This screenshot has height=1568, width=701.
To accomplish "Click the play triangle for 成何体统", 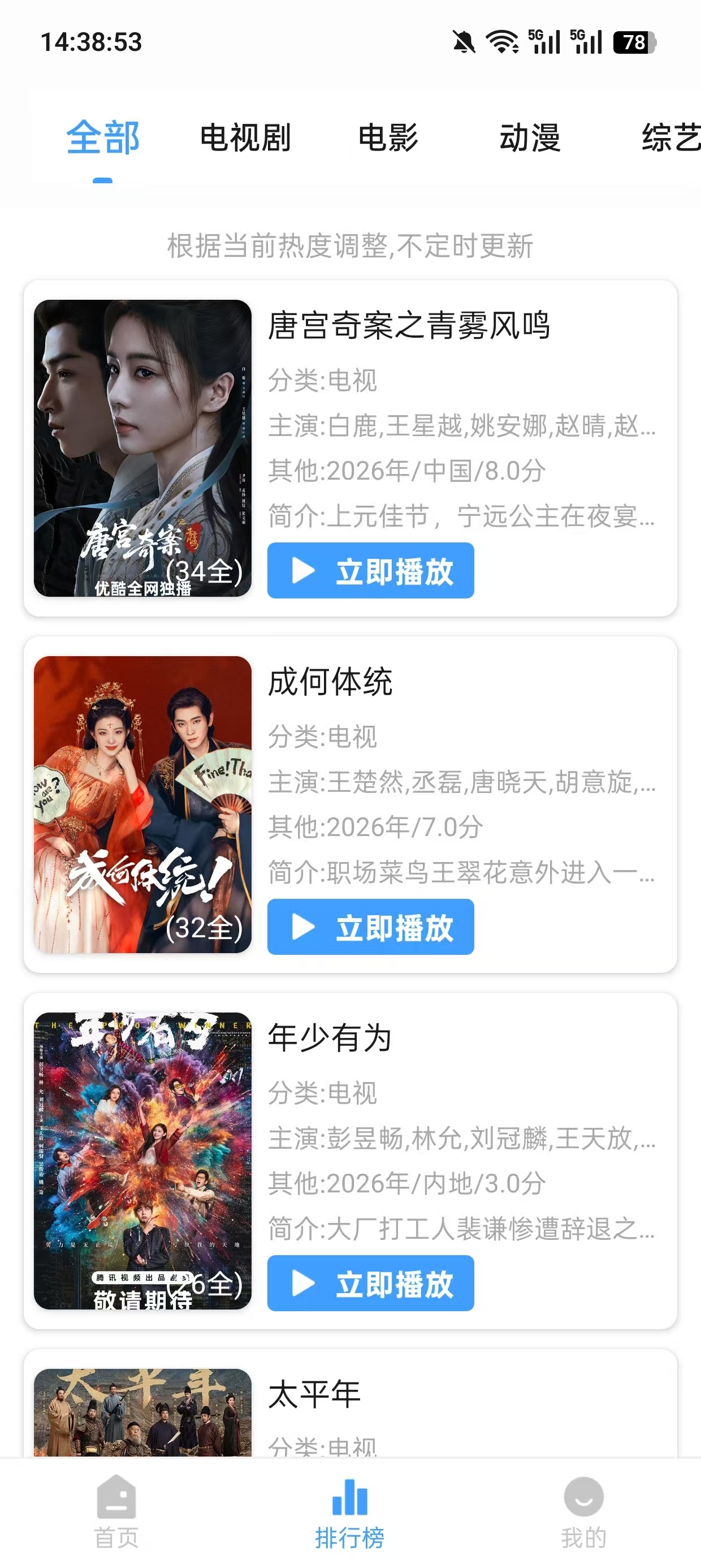I will click(302, 928).
